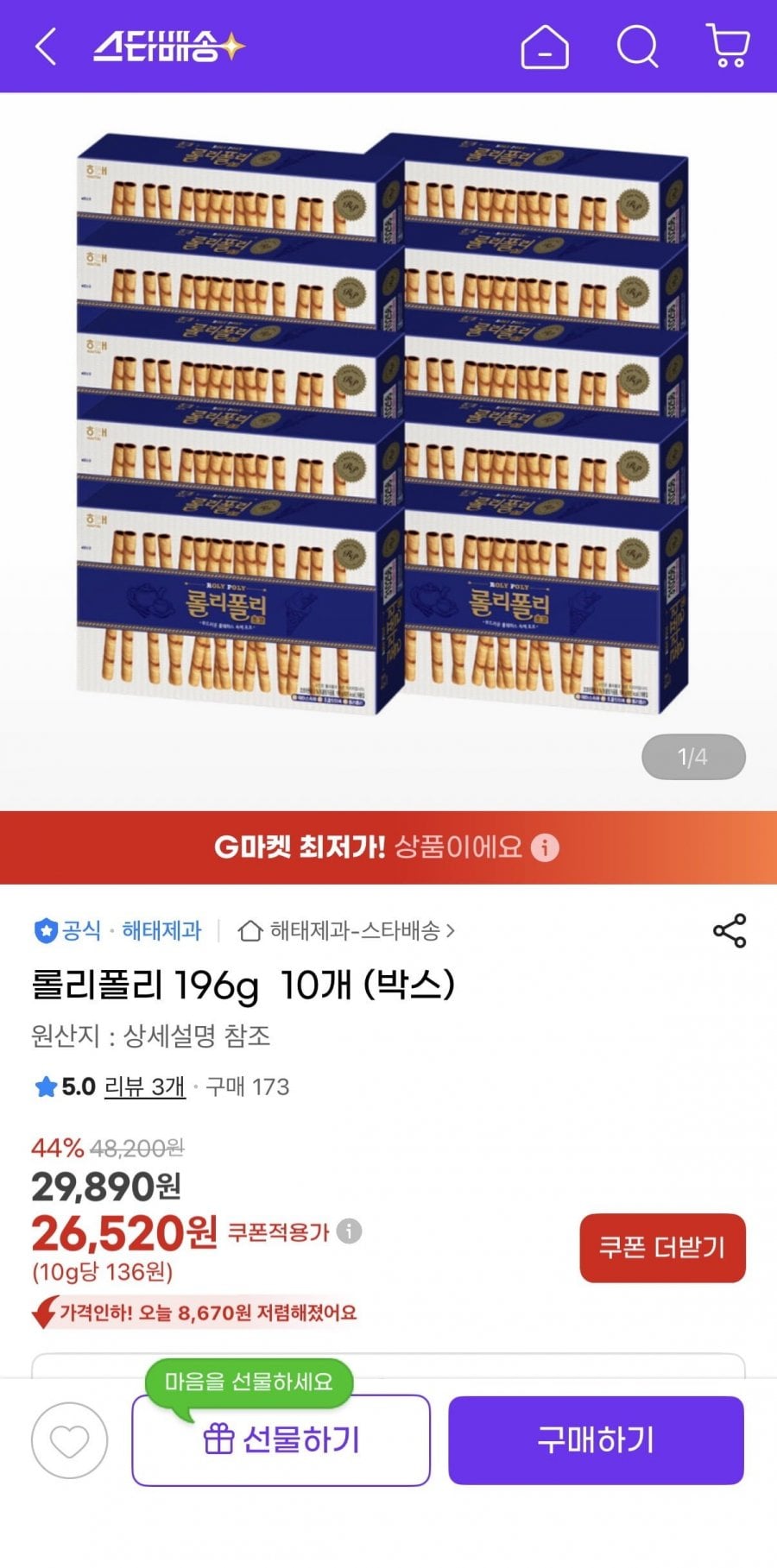Viewport: 777px width, 1568px height.
Task: Open 리뷰 3개 reviews
Action: (144, 1086)
